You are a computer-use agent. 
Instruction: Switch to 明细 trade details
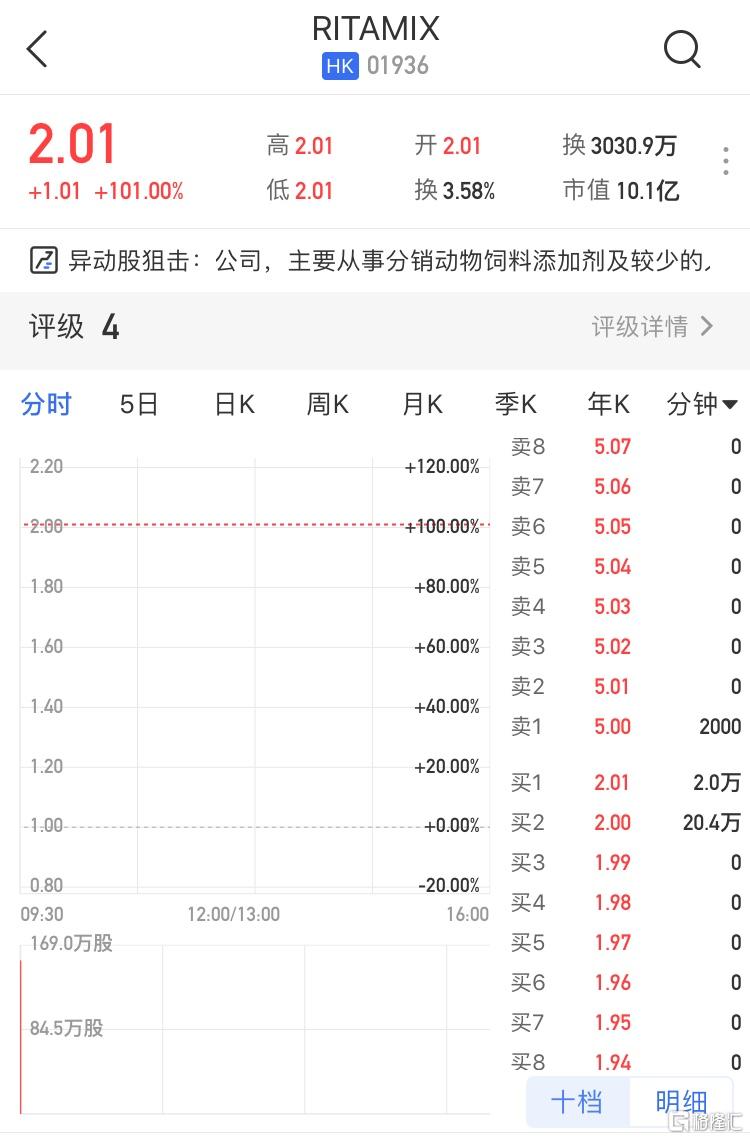click(681, 1102)
